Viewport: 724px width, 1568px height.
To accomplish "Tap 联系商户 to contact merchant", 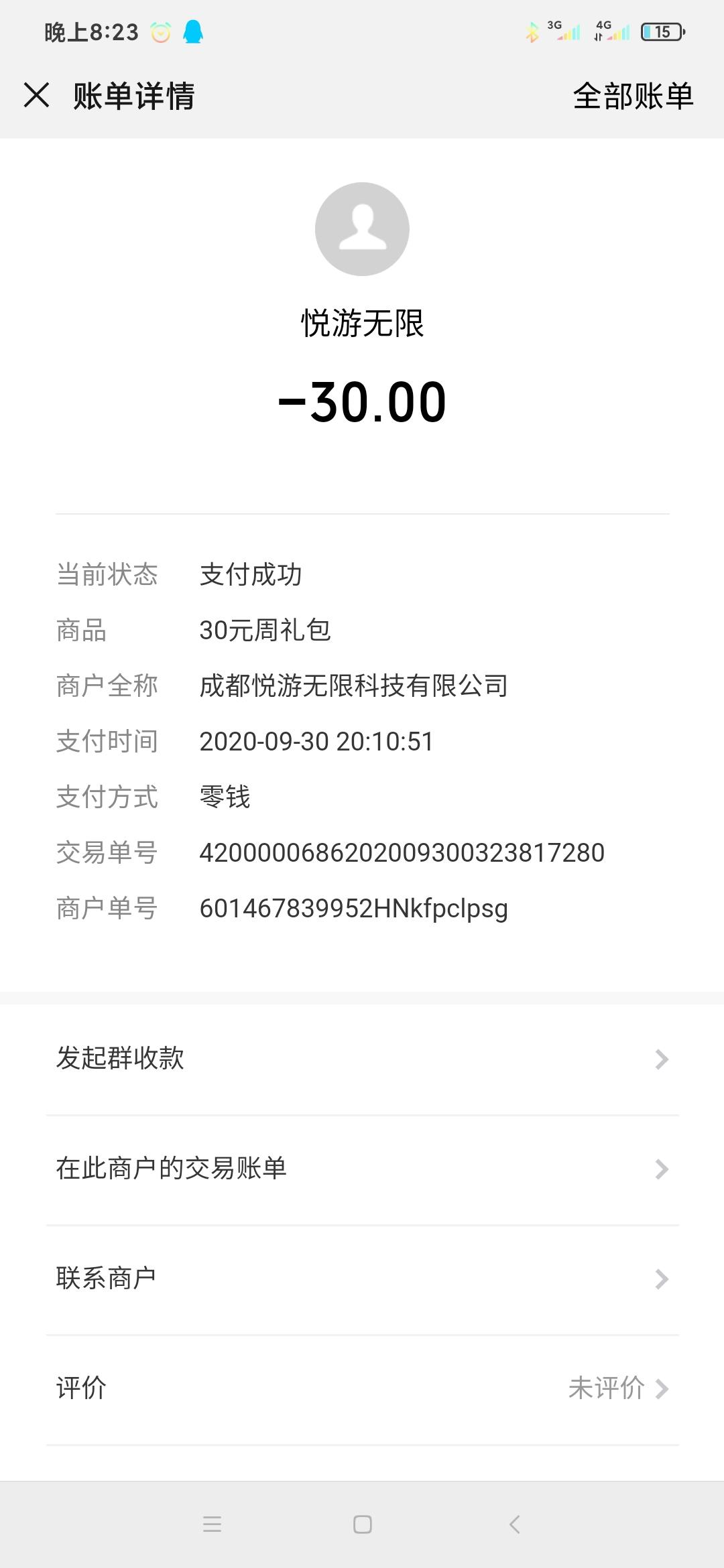I will (106, 1279).
